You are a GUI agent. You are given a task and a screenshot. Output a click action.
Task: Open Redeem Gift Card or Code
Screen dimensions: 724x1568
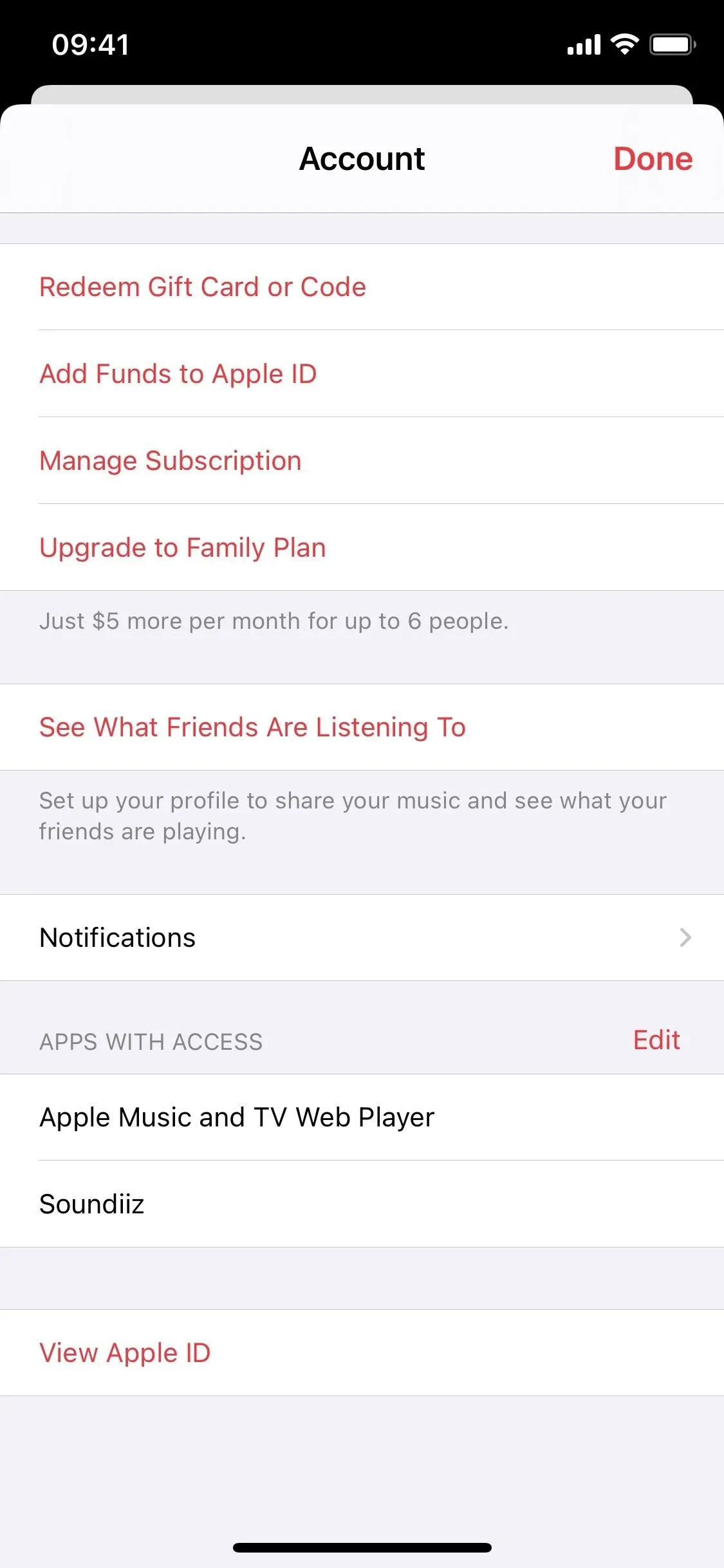[x=362, y=287]
